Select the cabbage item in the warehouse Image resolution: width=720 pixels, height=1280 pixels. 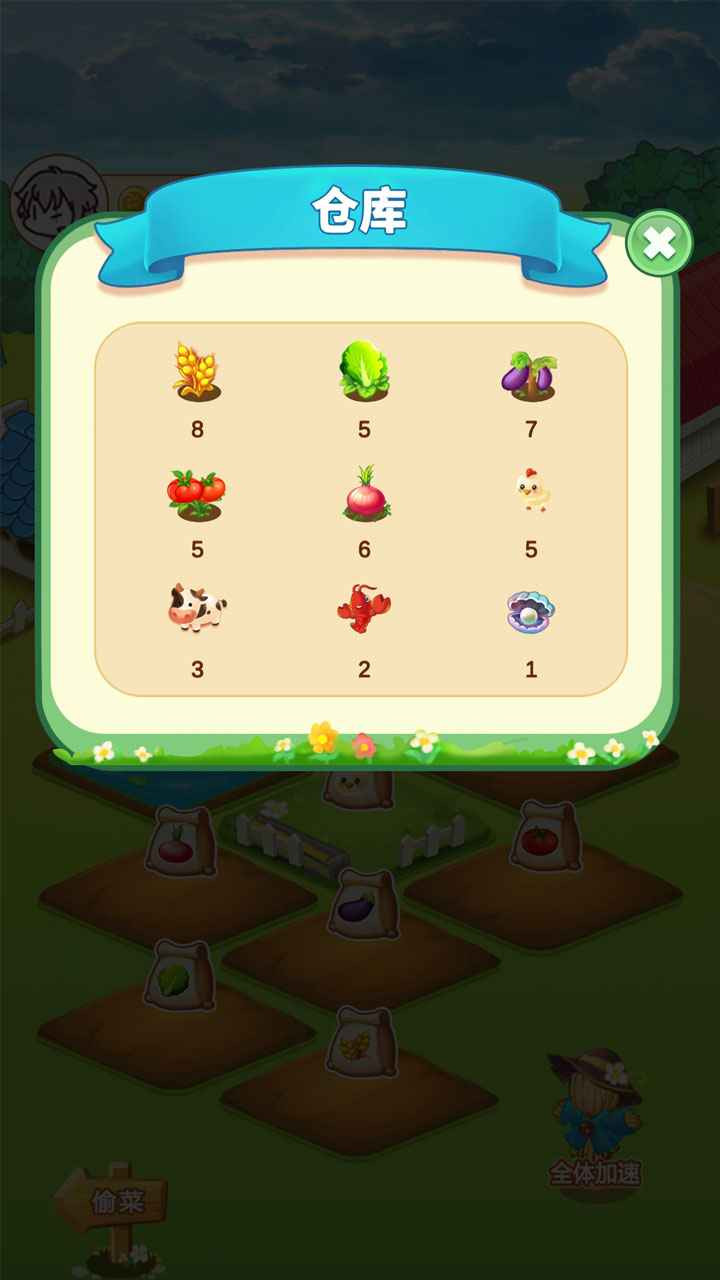tap(363, 372)
